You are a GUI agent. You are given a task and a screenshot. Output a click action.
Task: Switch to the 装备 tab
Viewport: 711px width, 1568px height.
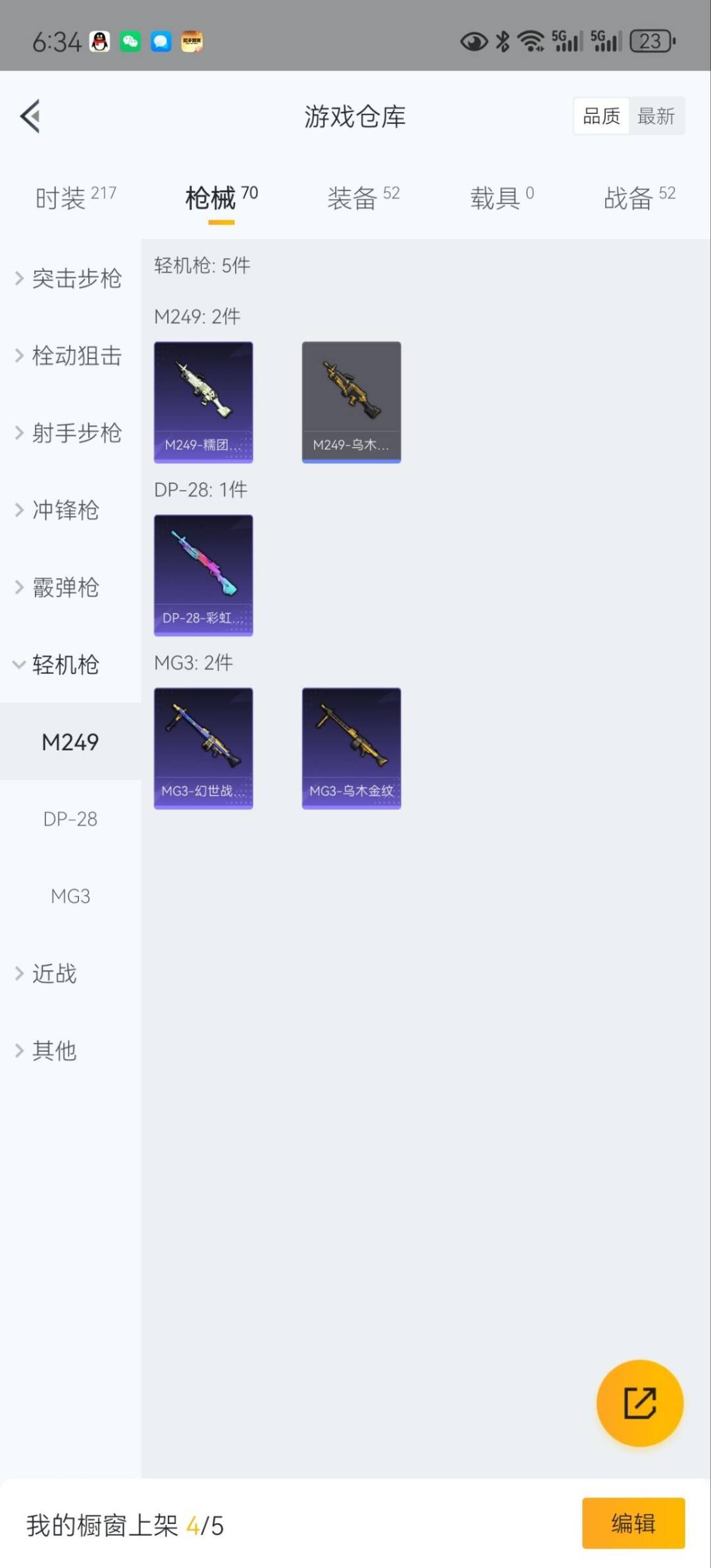click(363, 198)
